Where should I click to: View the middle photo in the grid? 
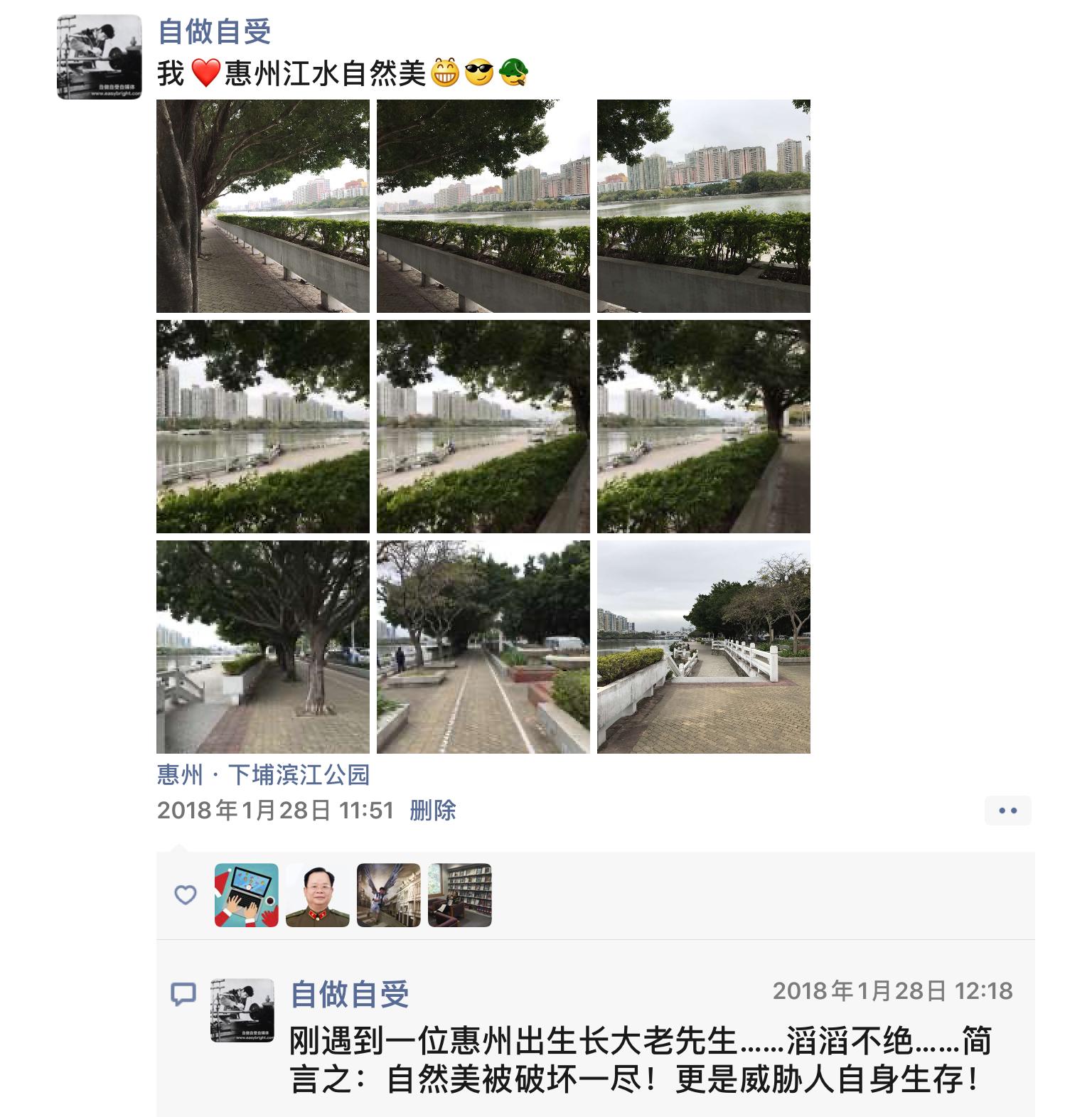click(x=483, y=427)
